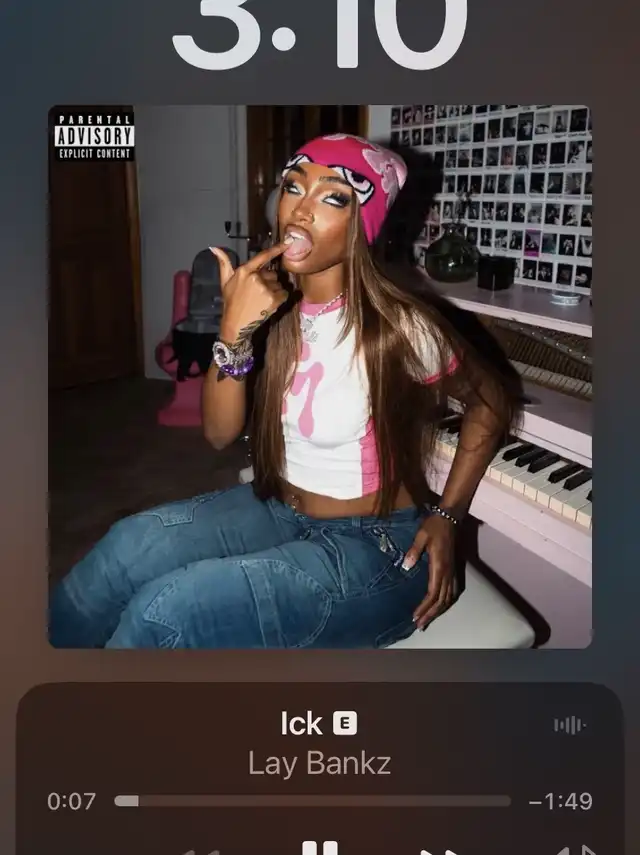Tap the playback progress bar
The width and height of the screenshot is (640, 855).
[x=312, y=801]
